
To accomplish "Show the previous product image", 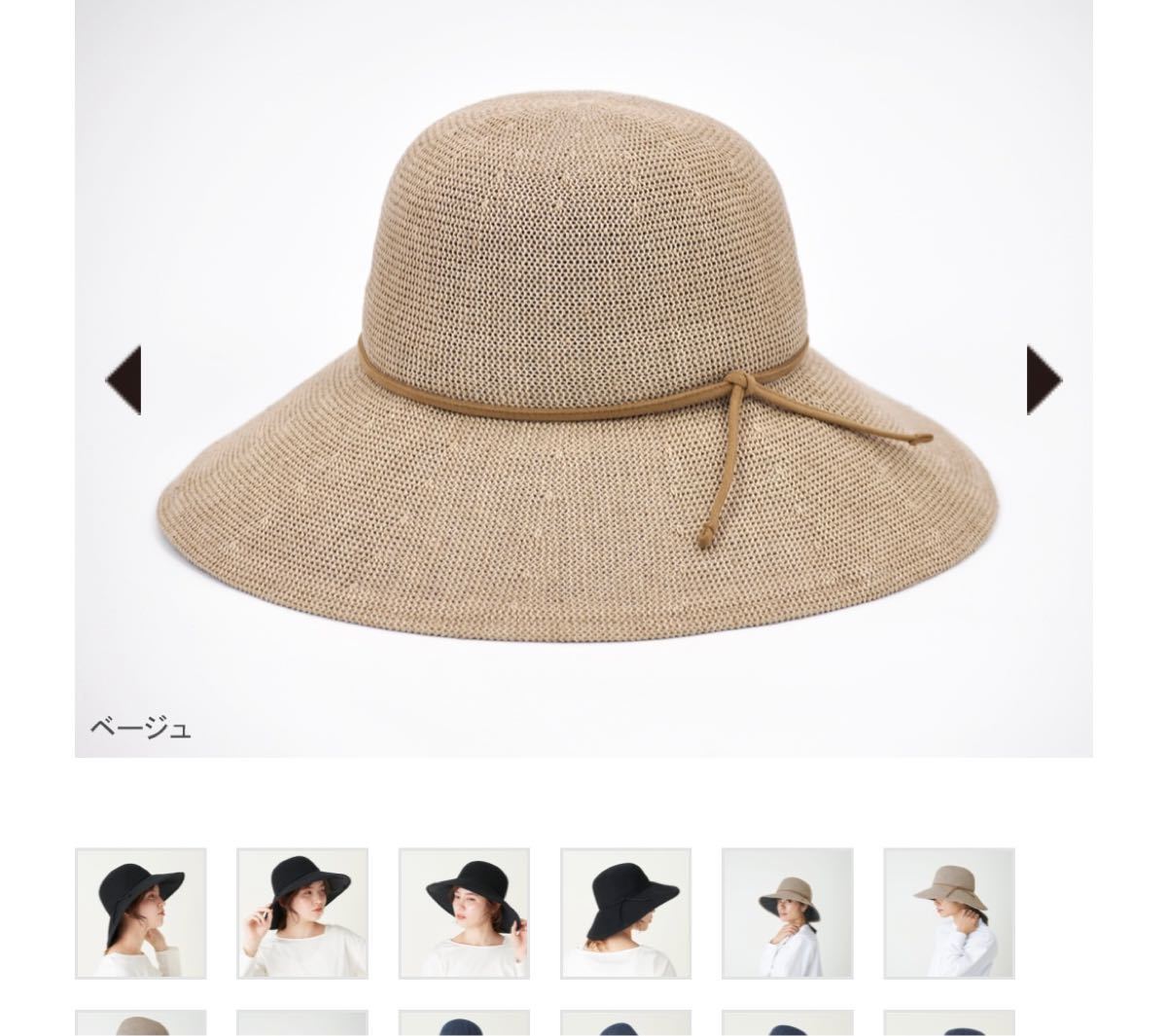I will click(x=124, y=380).
